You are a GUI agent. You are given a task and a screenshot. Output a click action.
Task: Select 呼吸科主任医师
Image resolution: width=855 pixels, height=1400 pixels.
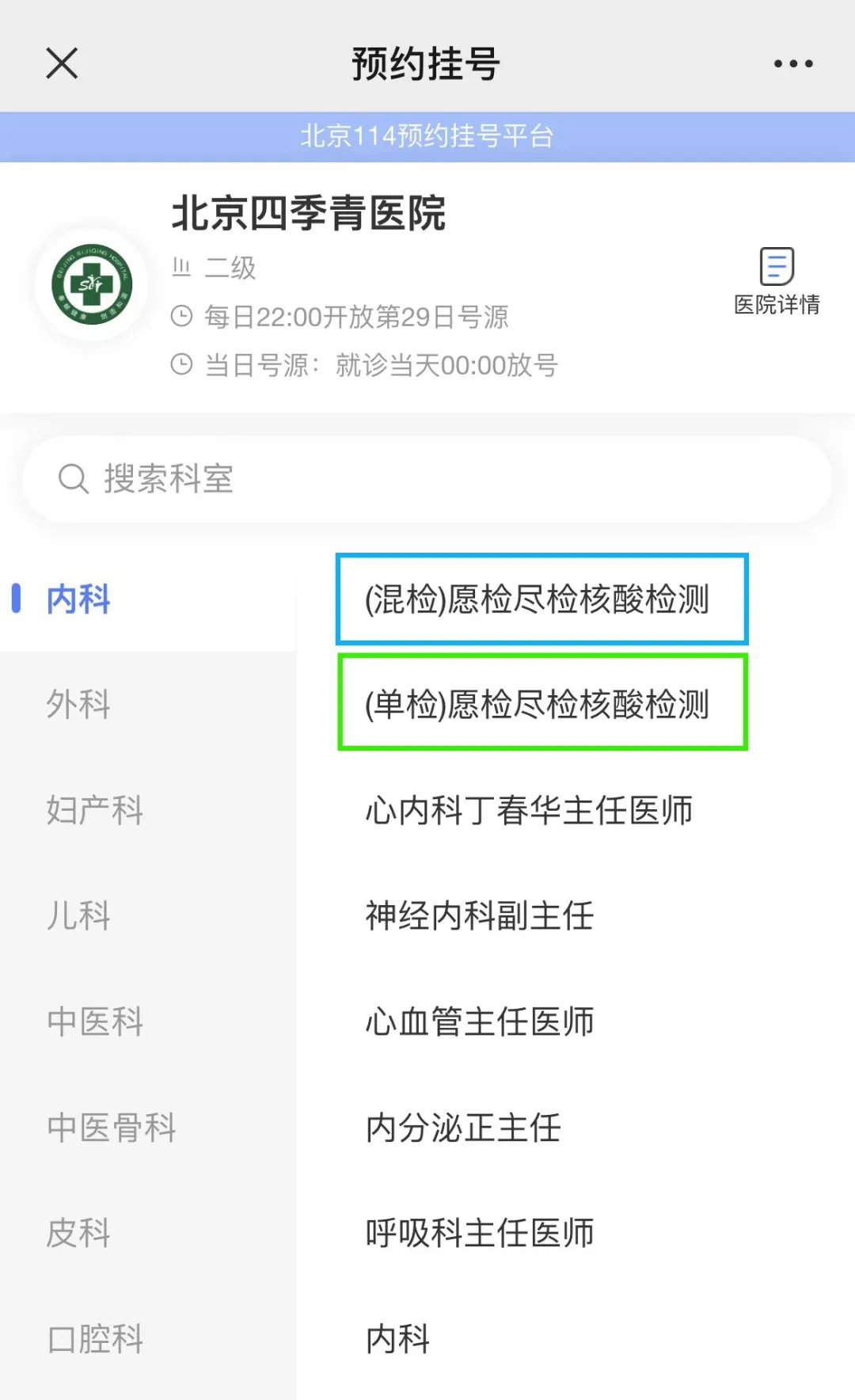coord(479,1233)
